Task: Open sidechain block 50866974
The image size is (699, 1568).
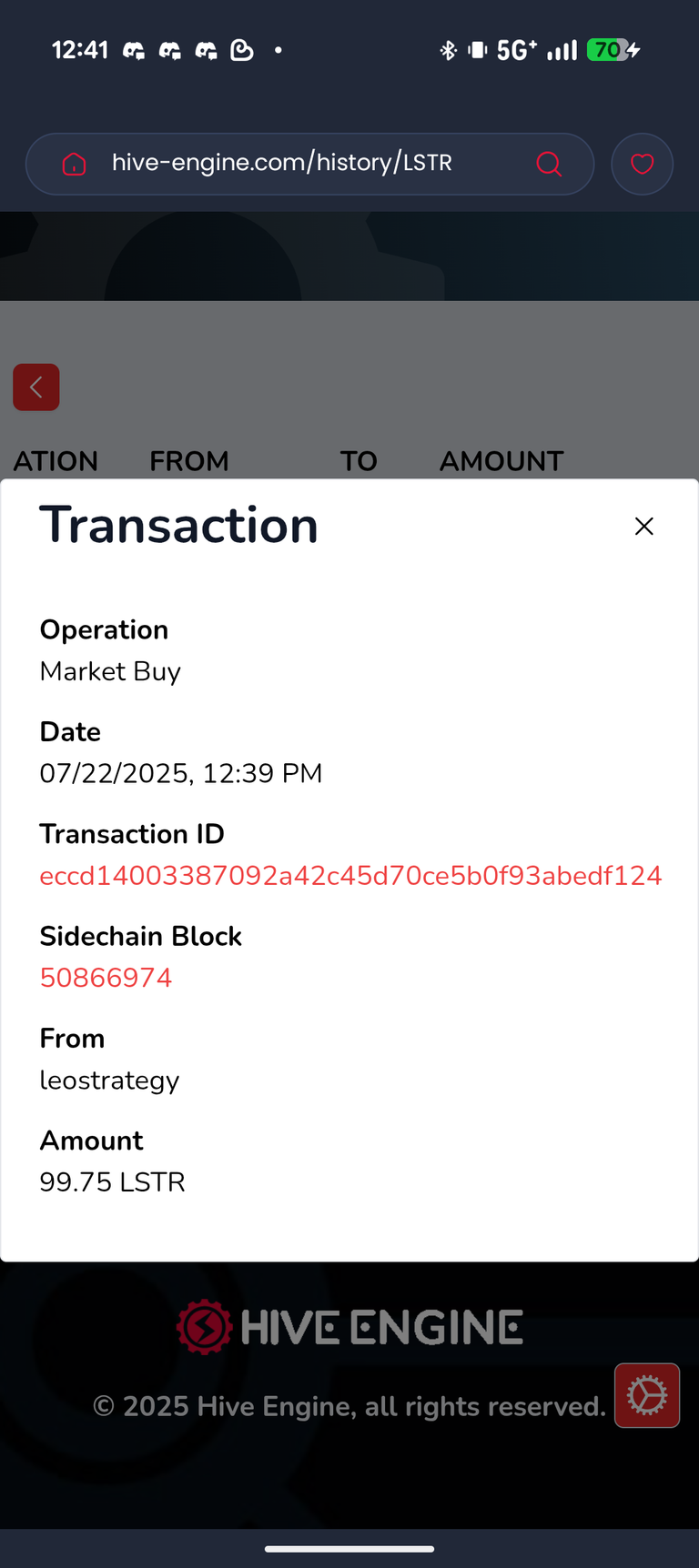Action: pyautogui.click(x=106, y=977)
